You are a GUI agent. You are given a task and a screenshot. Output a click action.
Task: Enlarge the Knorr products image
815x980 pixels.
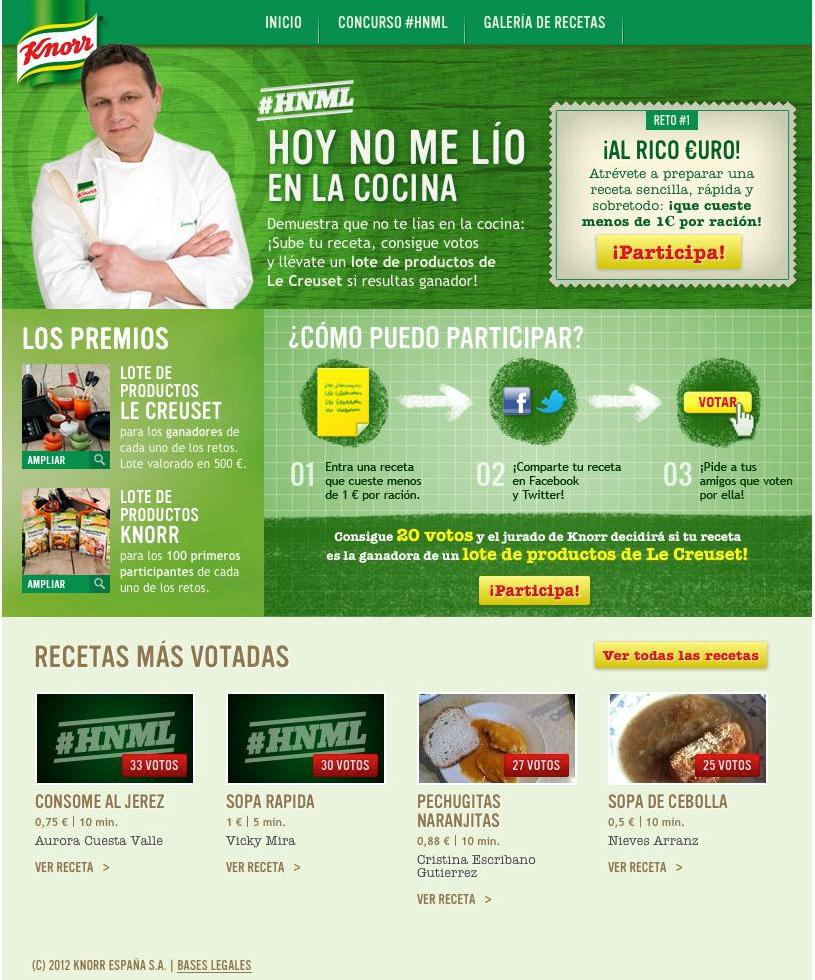tap(66, 584)
